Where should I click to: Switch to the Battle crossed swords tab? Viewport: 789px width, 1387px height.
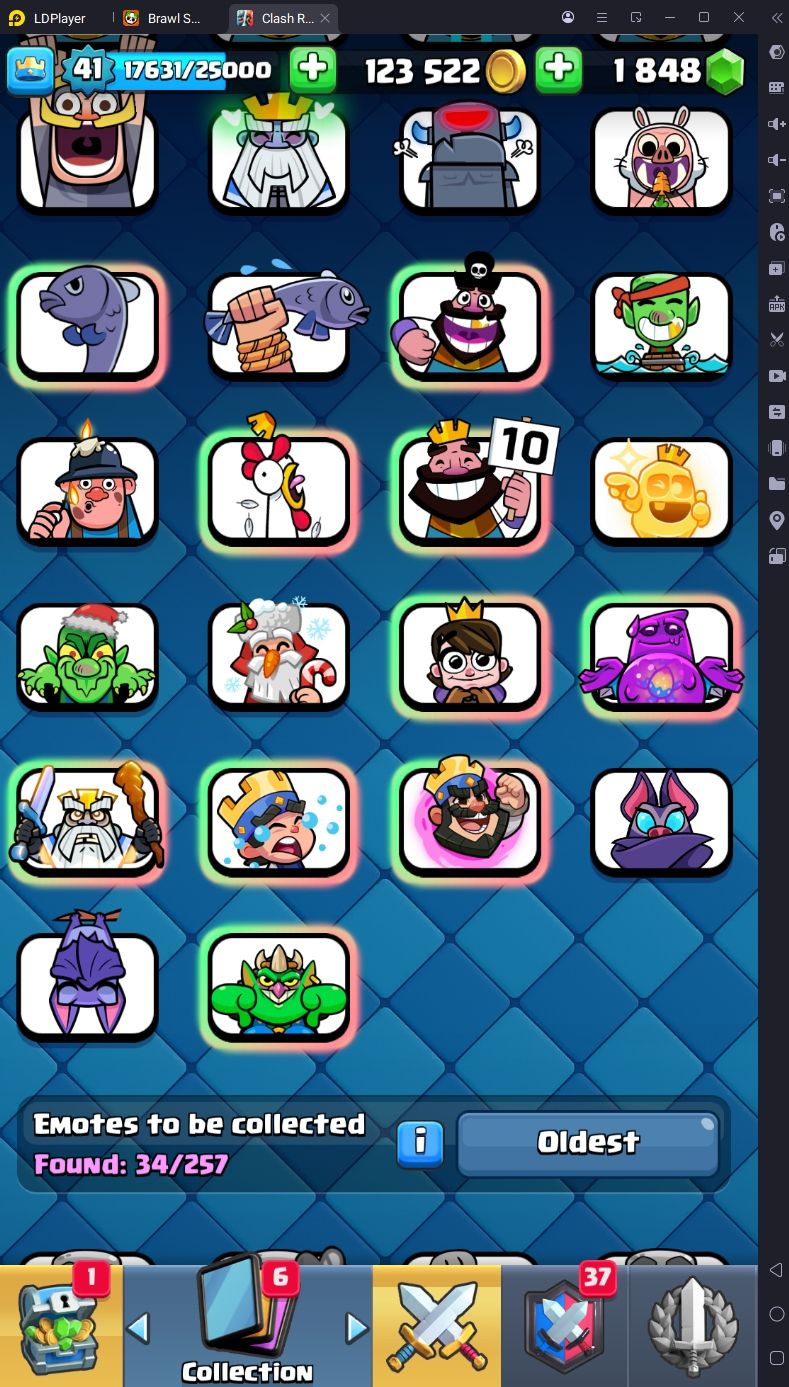[437, 1325]
